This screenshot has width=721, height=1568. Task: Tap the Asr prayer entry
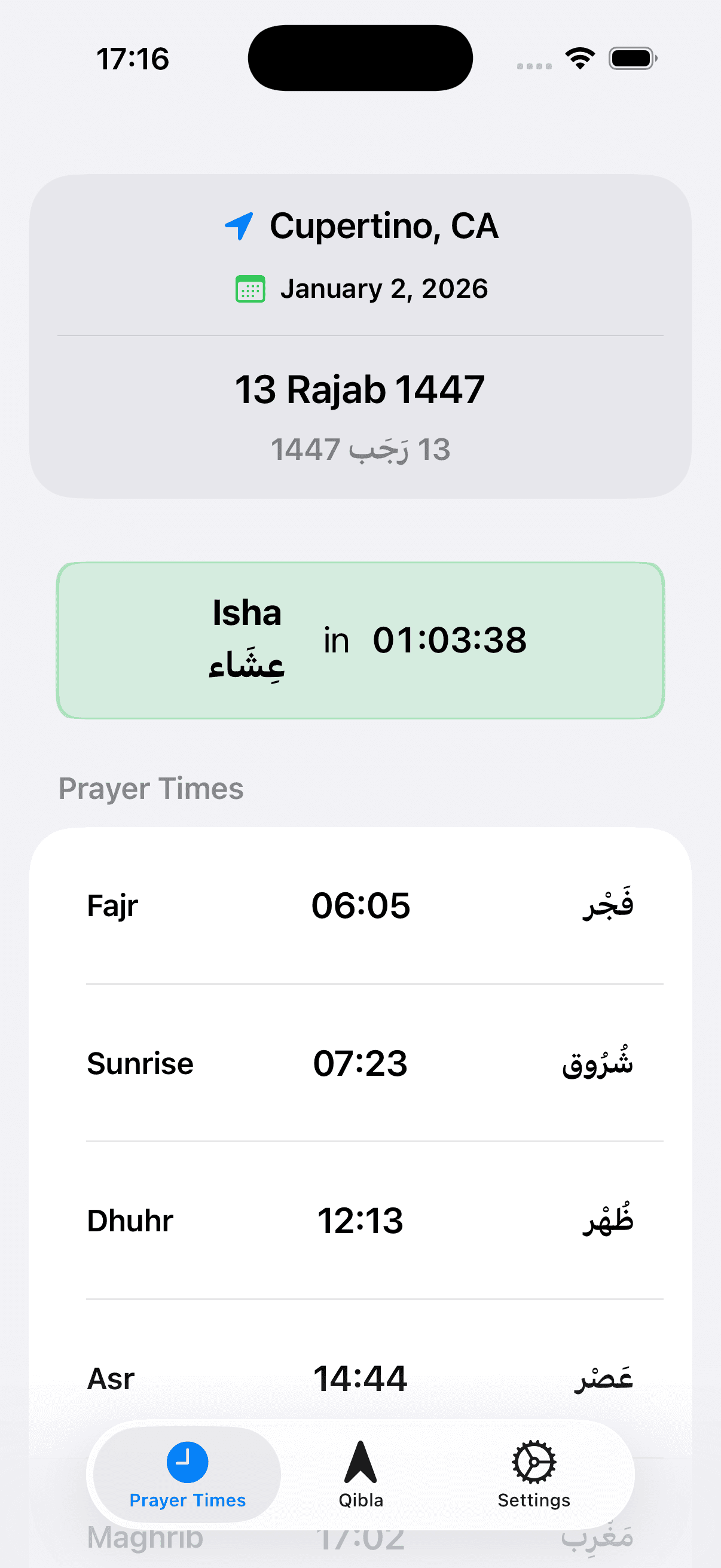pyautogui.click(x=360, y=1377)
